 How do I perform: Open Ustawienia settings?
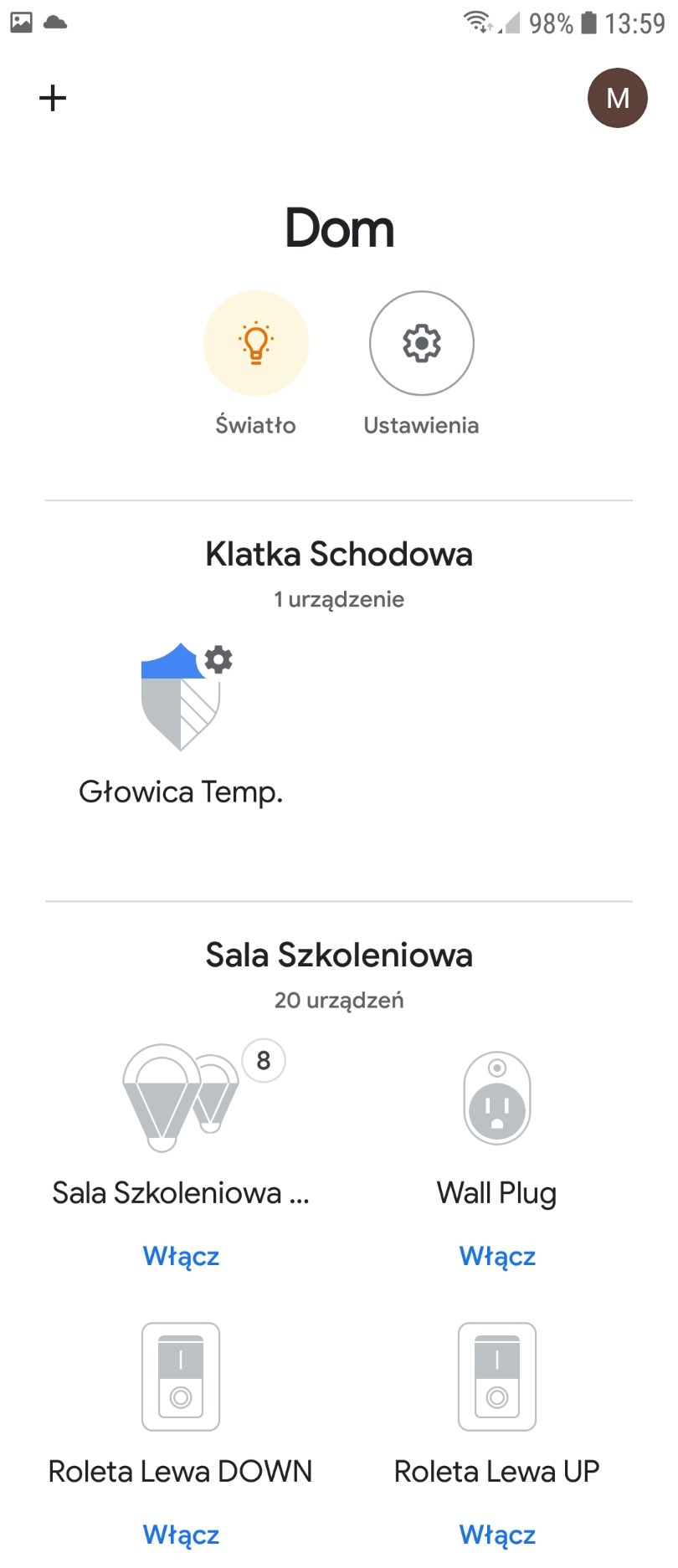point(421,343)
